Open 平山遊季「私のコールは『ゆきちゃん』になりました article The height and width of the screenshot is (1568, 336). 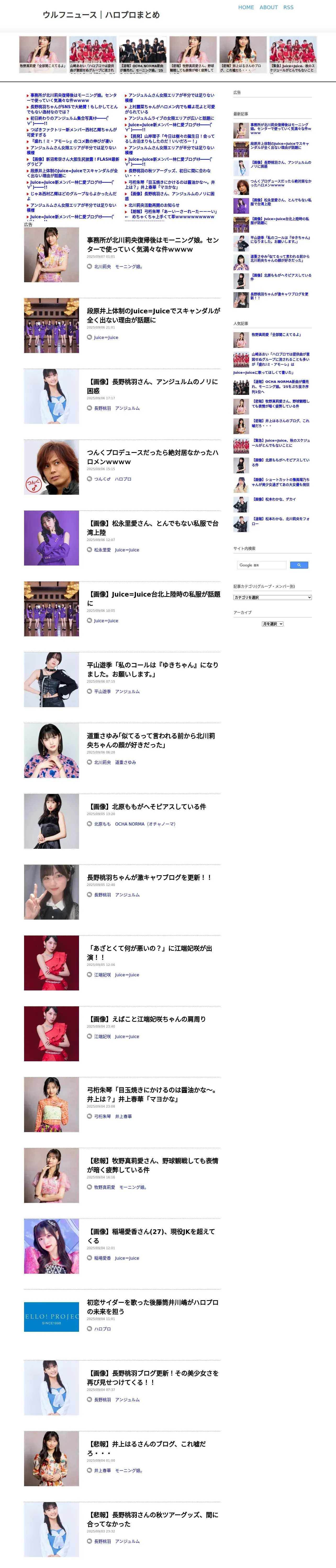153,670
